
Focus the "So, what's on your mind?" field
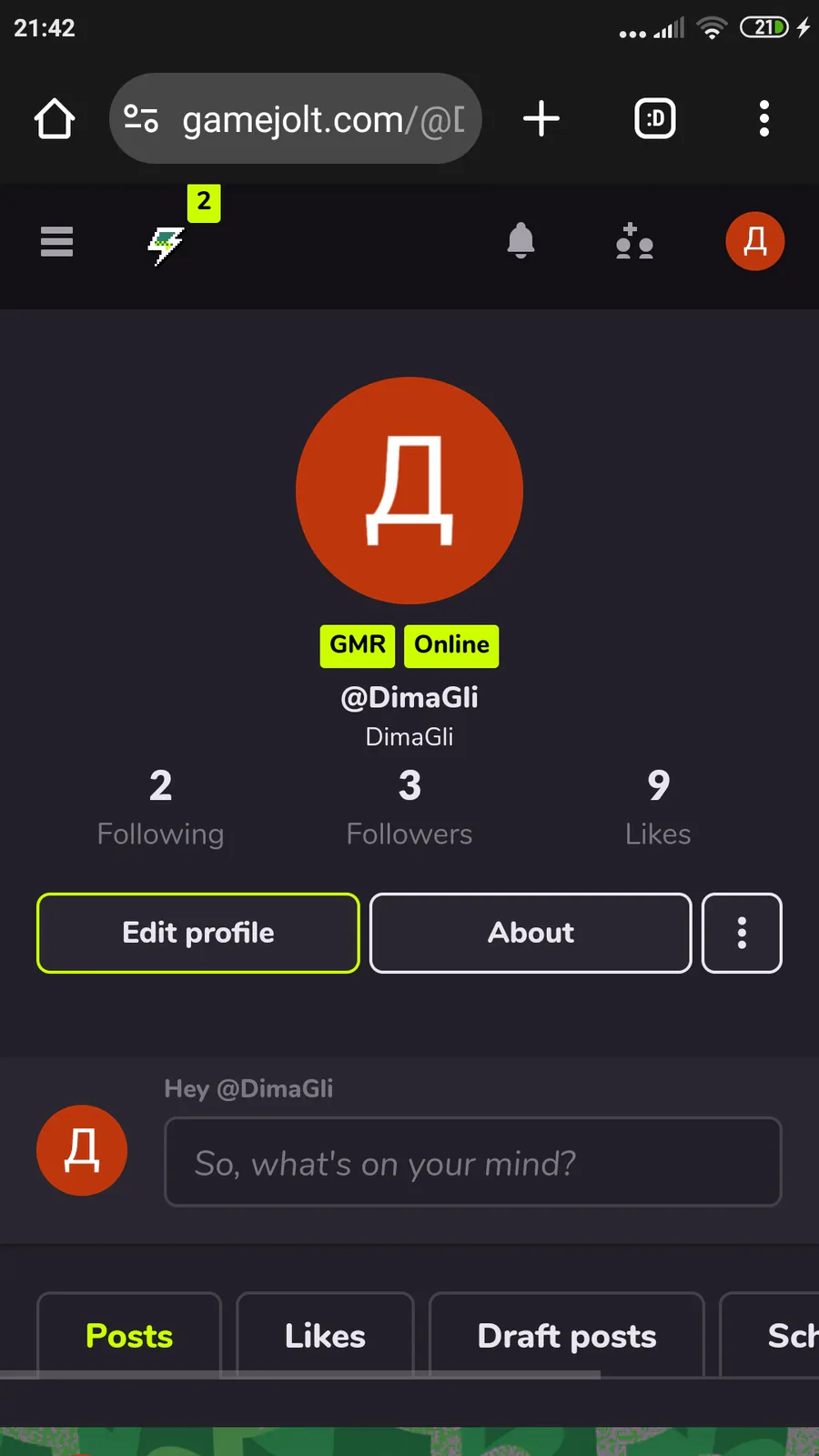pos(472,1162)
